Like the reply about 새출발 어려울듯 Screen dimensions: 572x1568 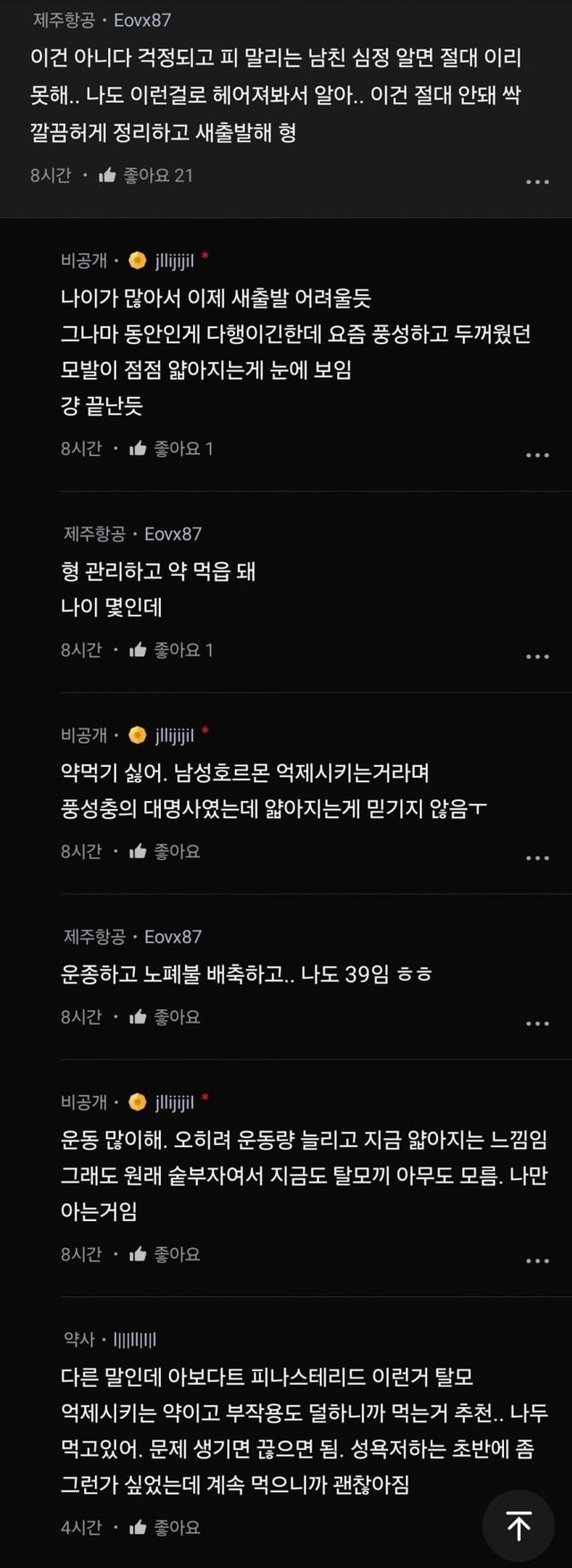tap(138, 449)
